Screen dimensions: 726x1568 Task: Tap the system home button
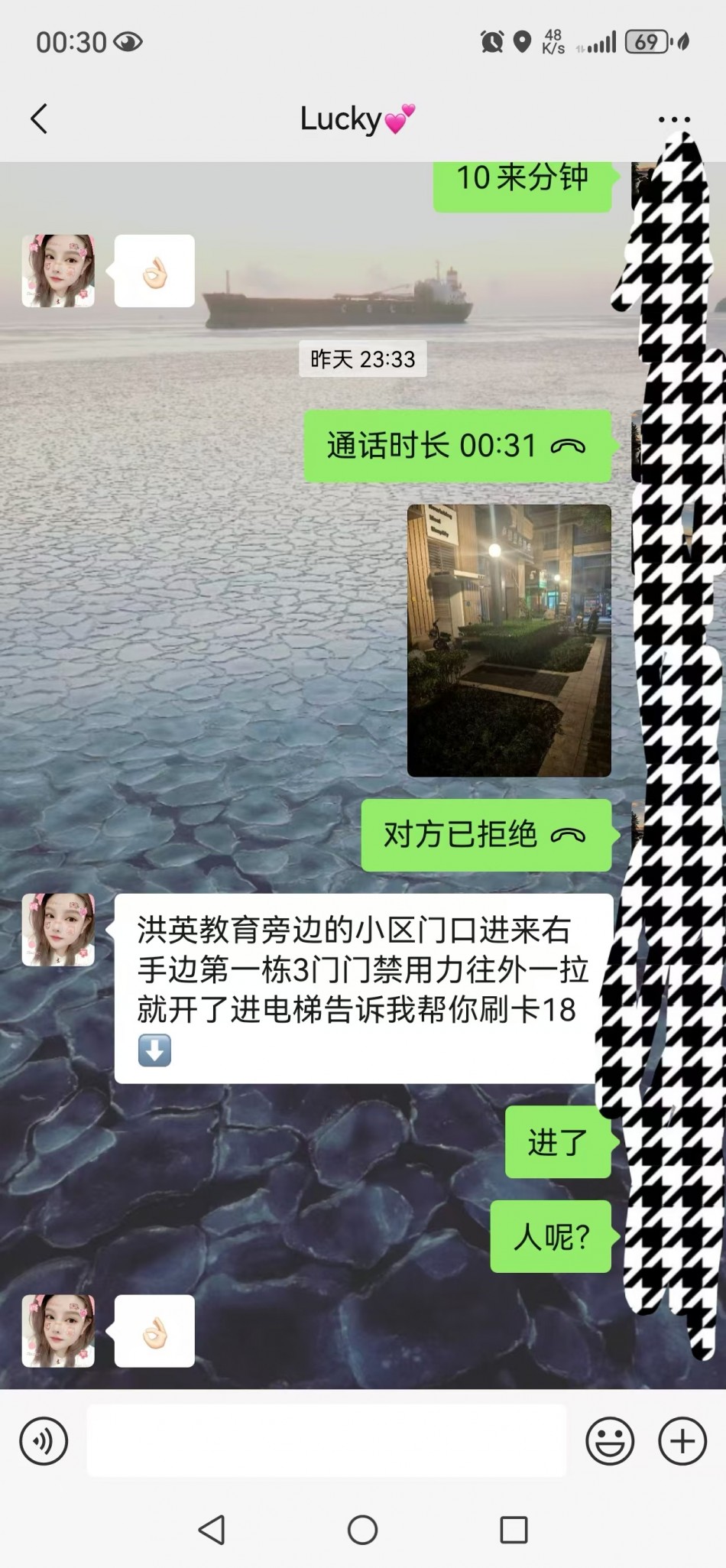[362, 1530]
